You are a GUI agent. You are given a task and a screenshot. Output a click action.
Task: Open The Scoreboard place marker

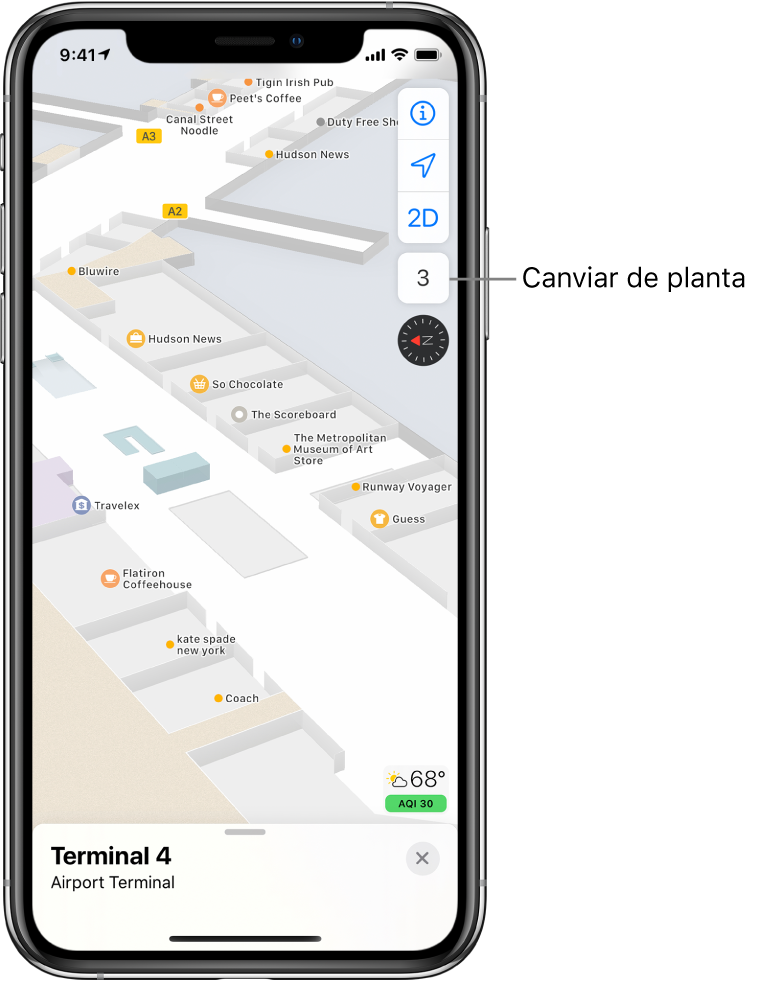240,414
